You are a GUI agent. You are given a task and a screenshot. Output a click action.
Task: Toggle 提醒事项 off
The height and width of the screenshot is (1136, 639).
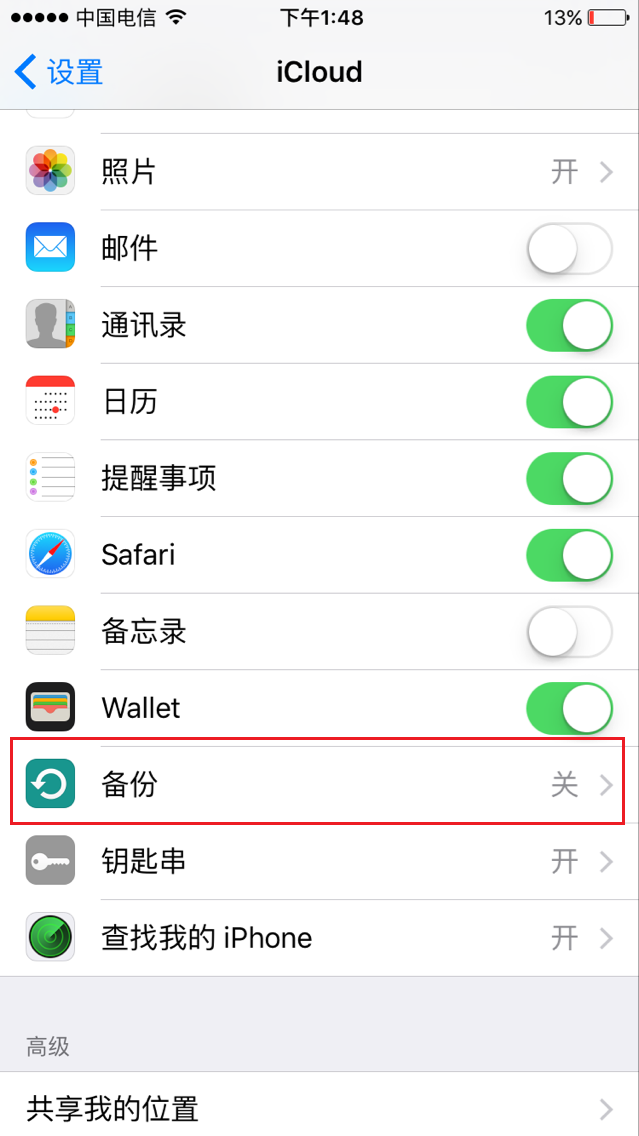[x=569, y=478]
